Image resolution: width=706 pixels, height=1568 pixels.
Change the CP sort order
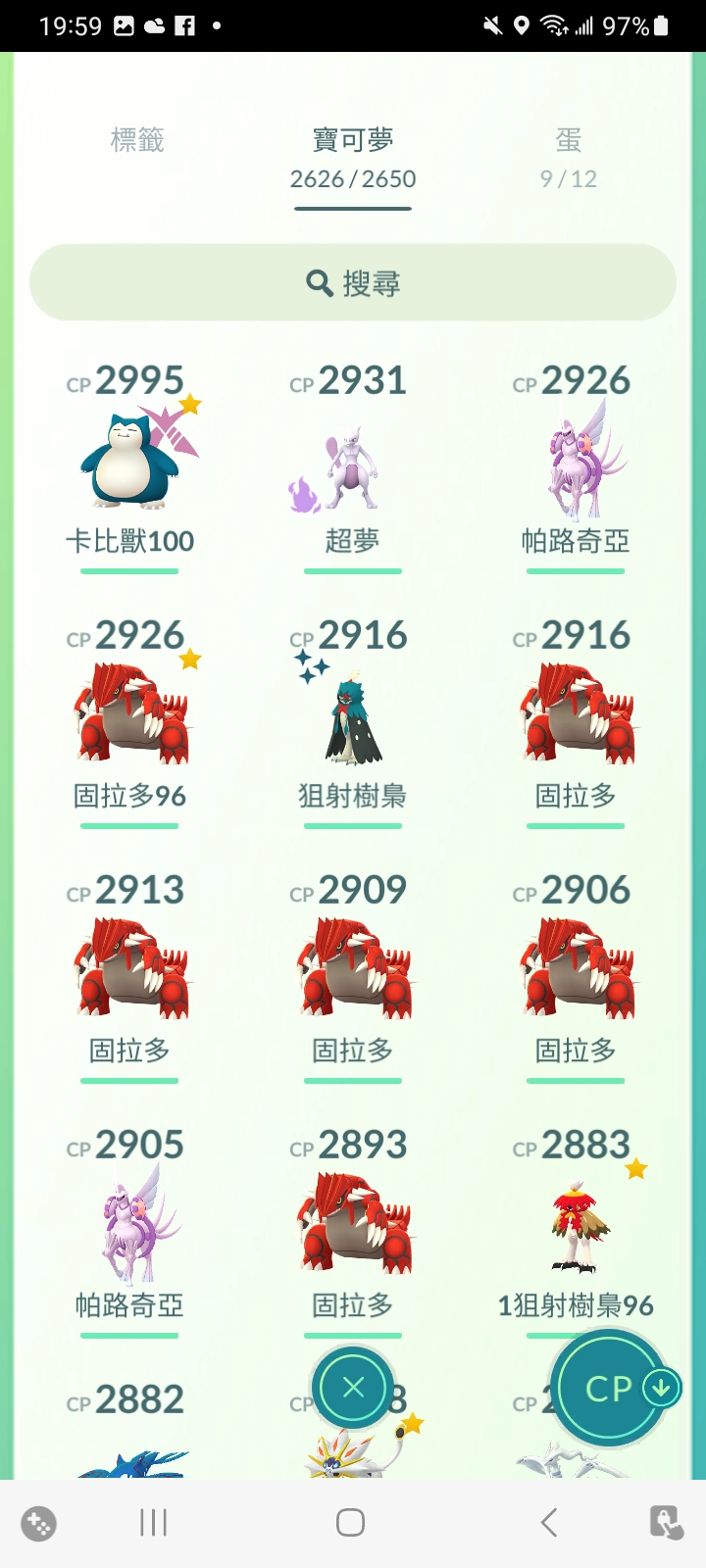(610, 1388)
